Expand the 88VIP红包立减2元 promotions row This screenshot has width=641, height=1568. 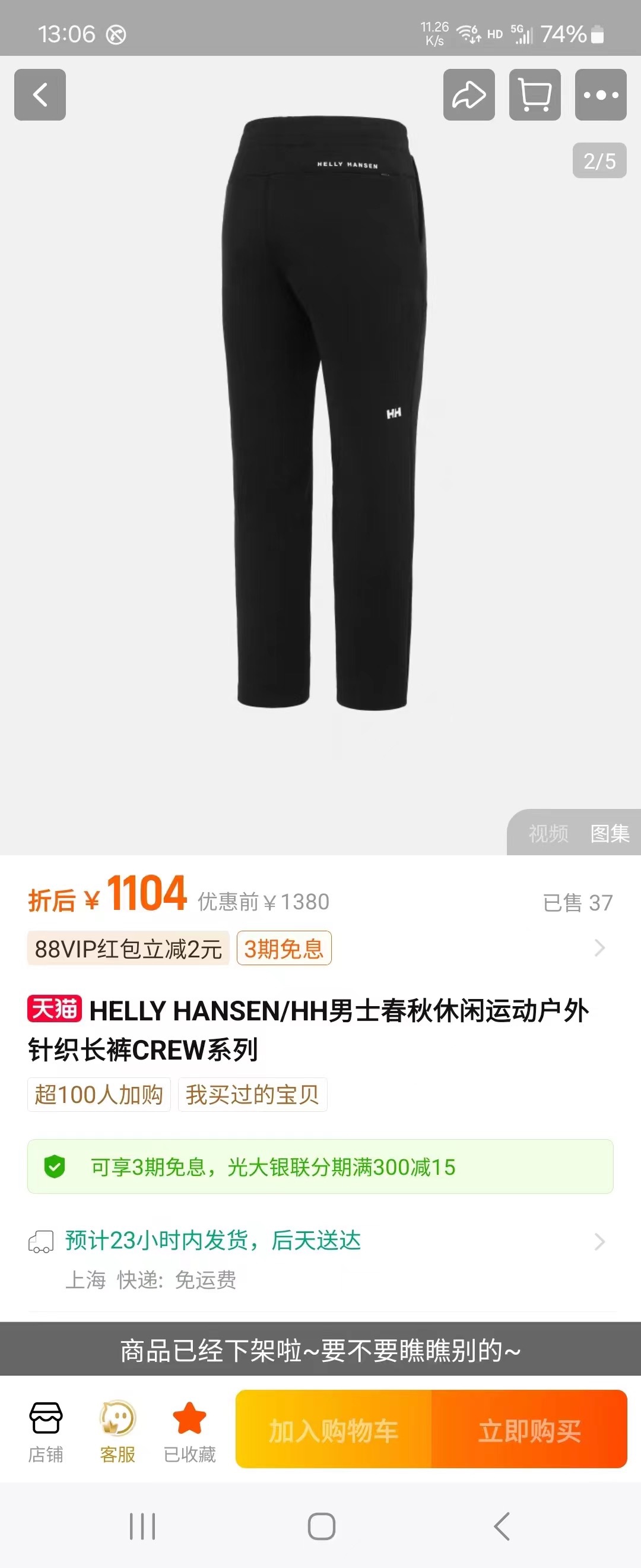599,948
